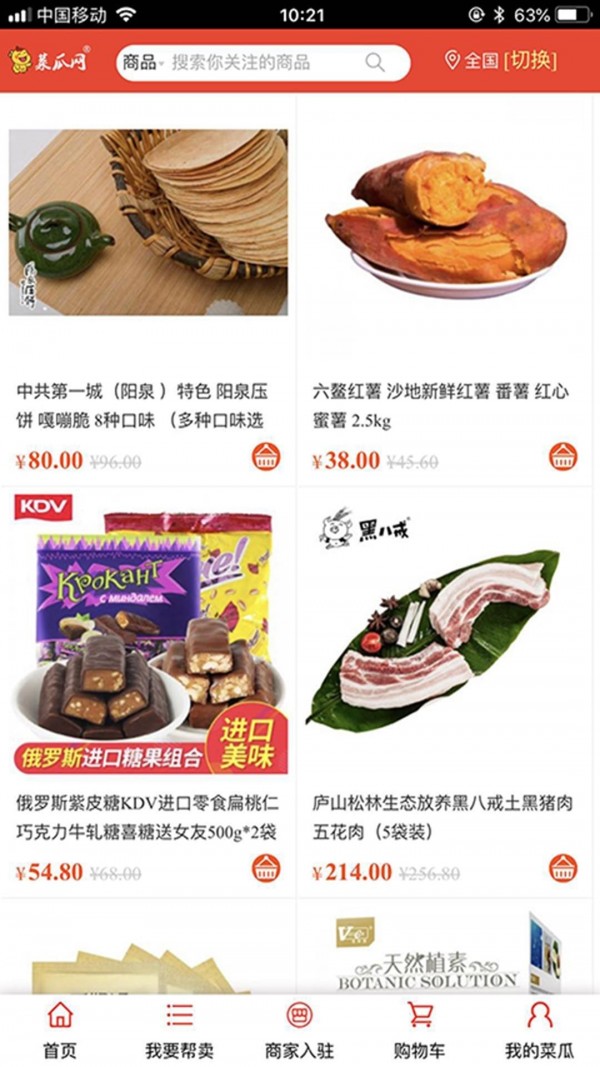Switch to the 我的菜瓜 tab

click(539, 1030)
